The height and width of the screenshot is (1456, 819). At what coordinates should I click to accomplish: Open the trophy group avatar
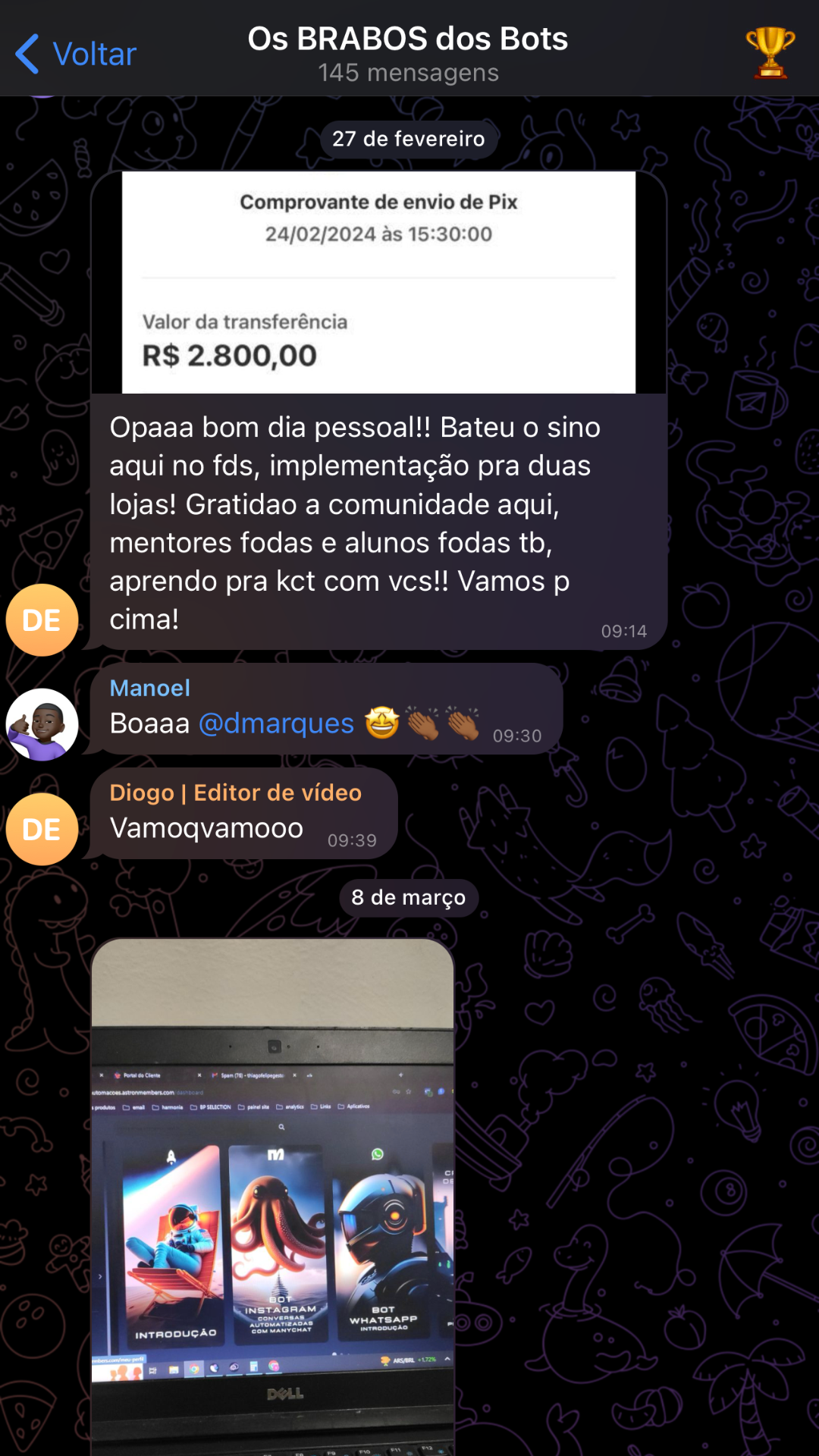tap(770, 53)
